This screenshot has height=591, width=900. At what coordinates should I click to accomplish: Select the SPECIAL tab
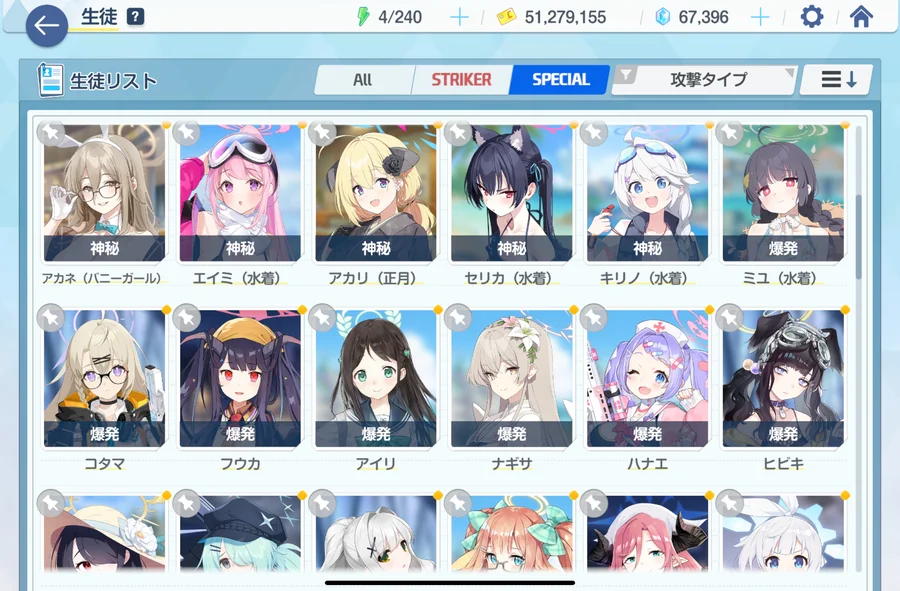point(560,80)
